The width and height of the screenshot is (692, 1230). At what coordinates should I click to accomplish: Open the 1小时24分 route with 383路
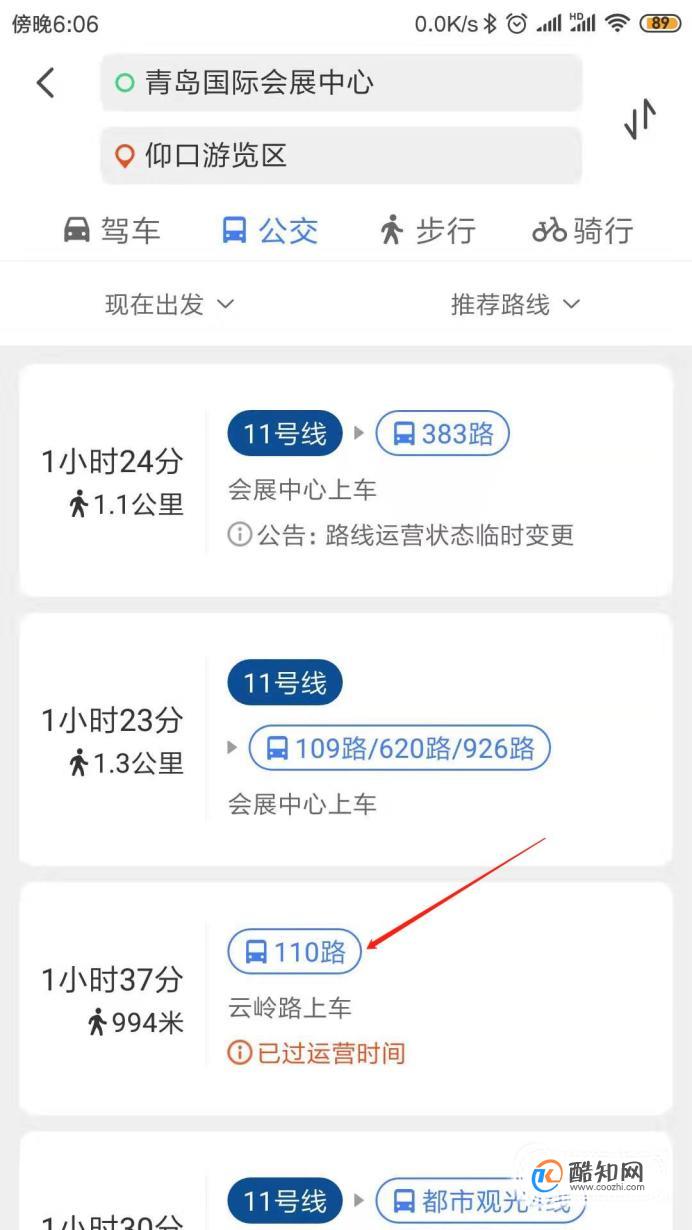point(346,480)
